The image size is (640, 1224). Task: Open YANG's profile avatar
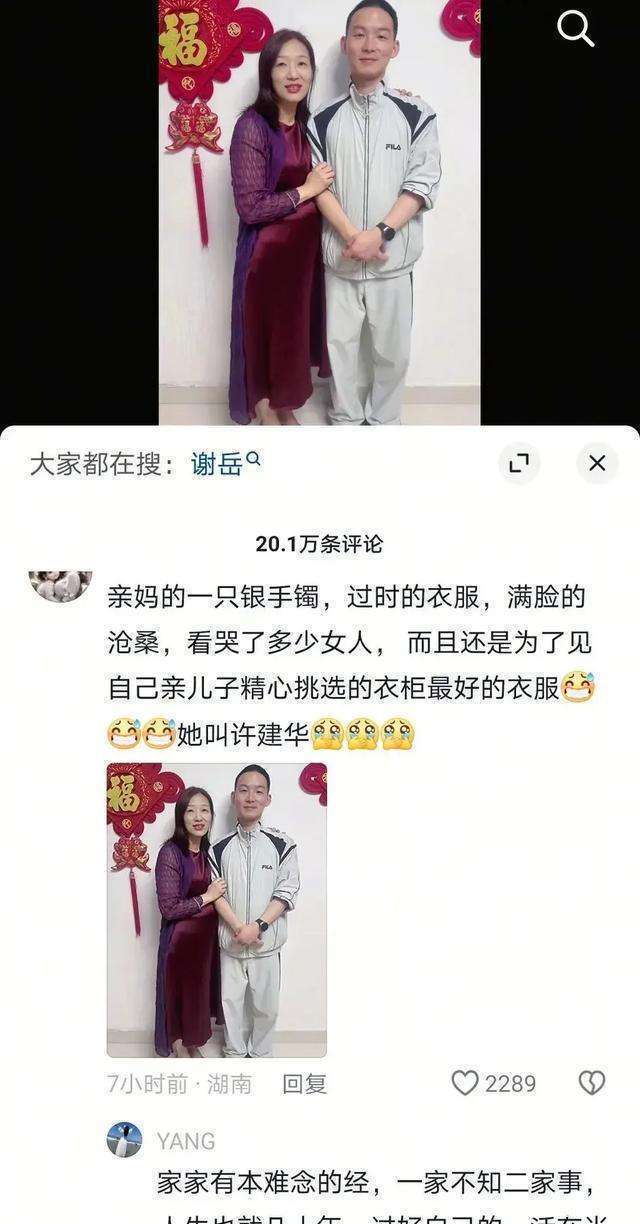coord(125,1140)
